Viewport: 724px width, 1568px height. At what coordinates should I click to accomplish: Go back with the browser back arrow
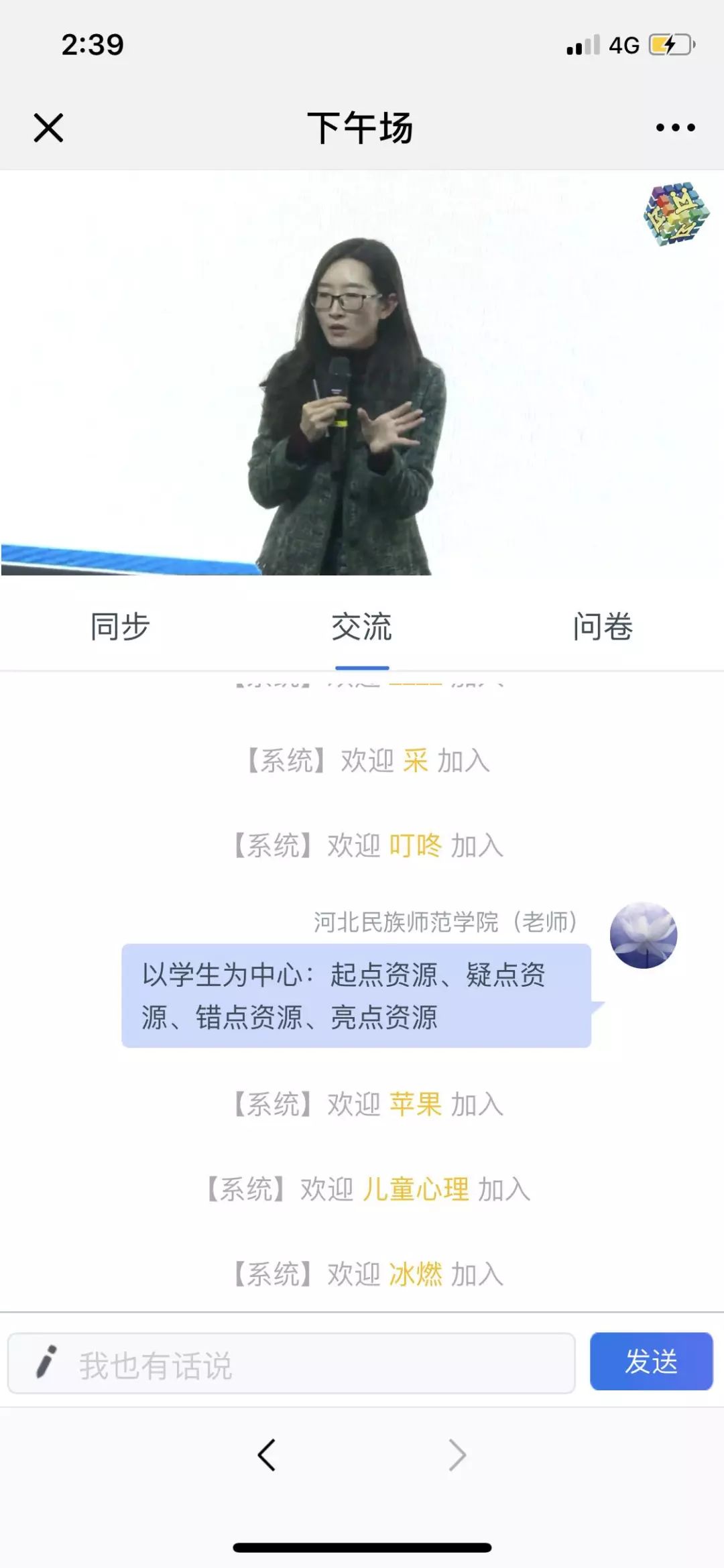[x=267, y=1455]
